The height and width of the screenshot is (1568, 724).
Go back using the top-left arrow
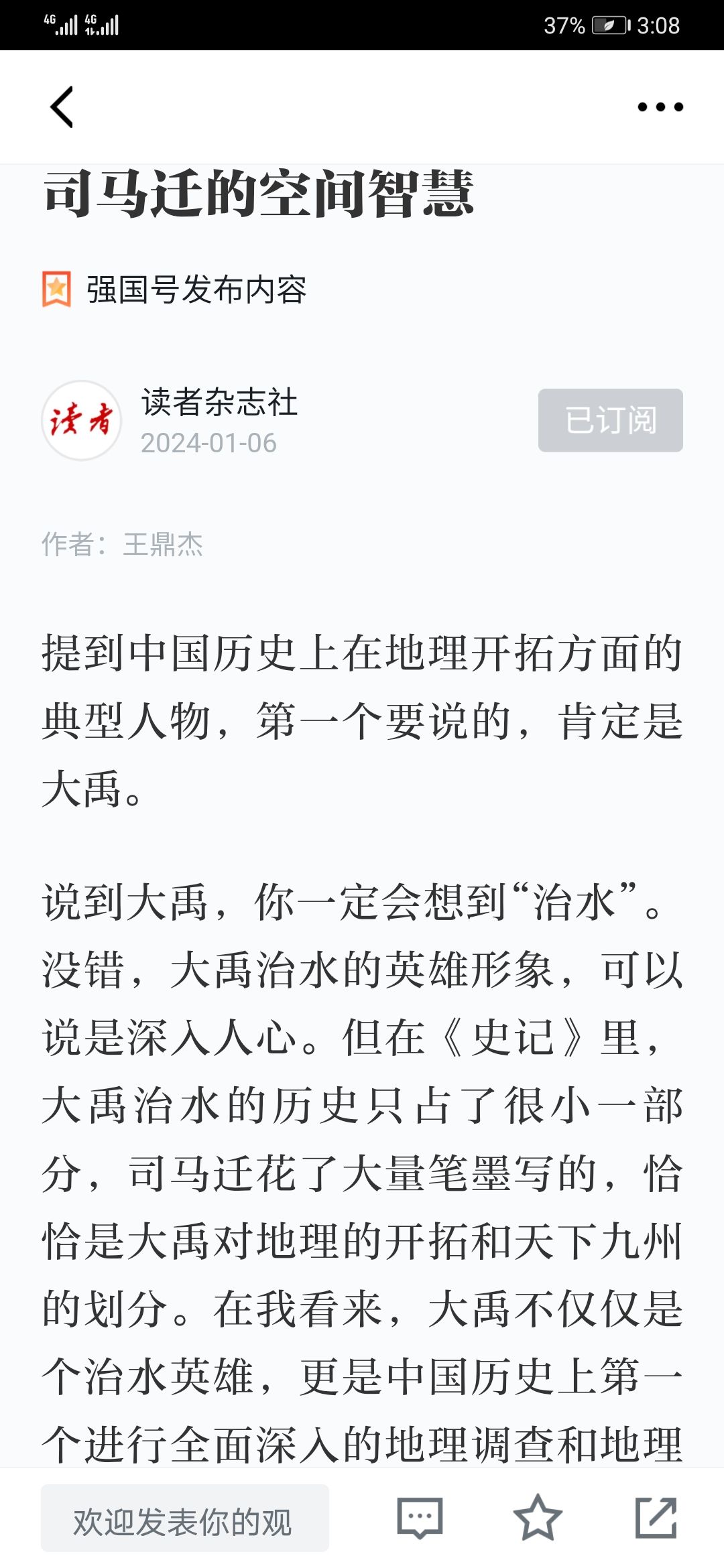(x=62, y=107)
